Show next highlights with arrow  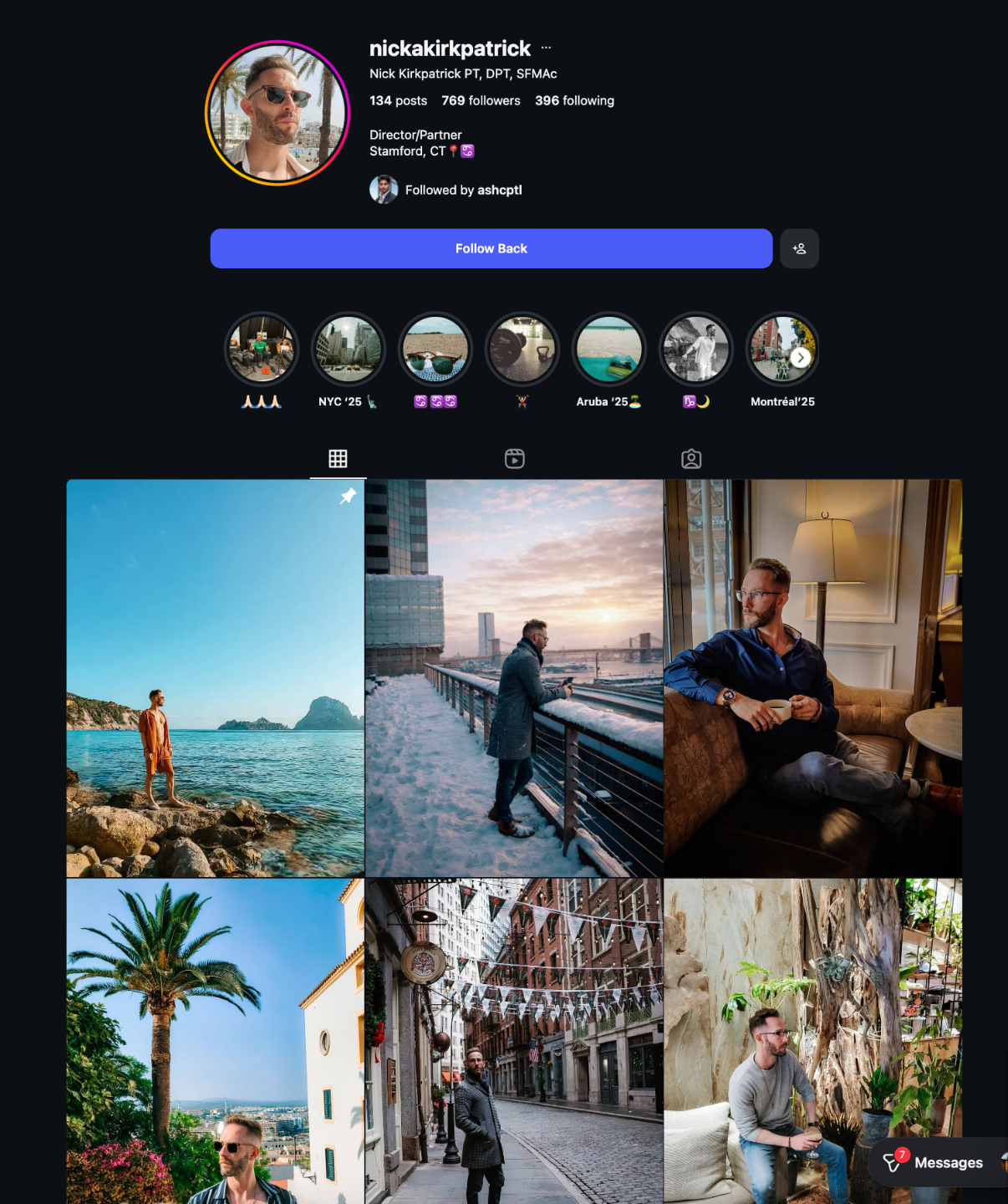[x=801, y=358]
